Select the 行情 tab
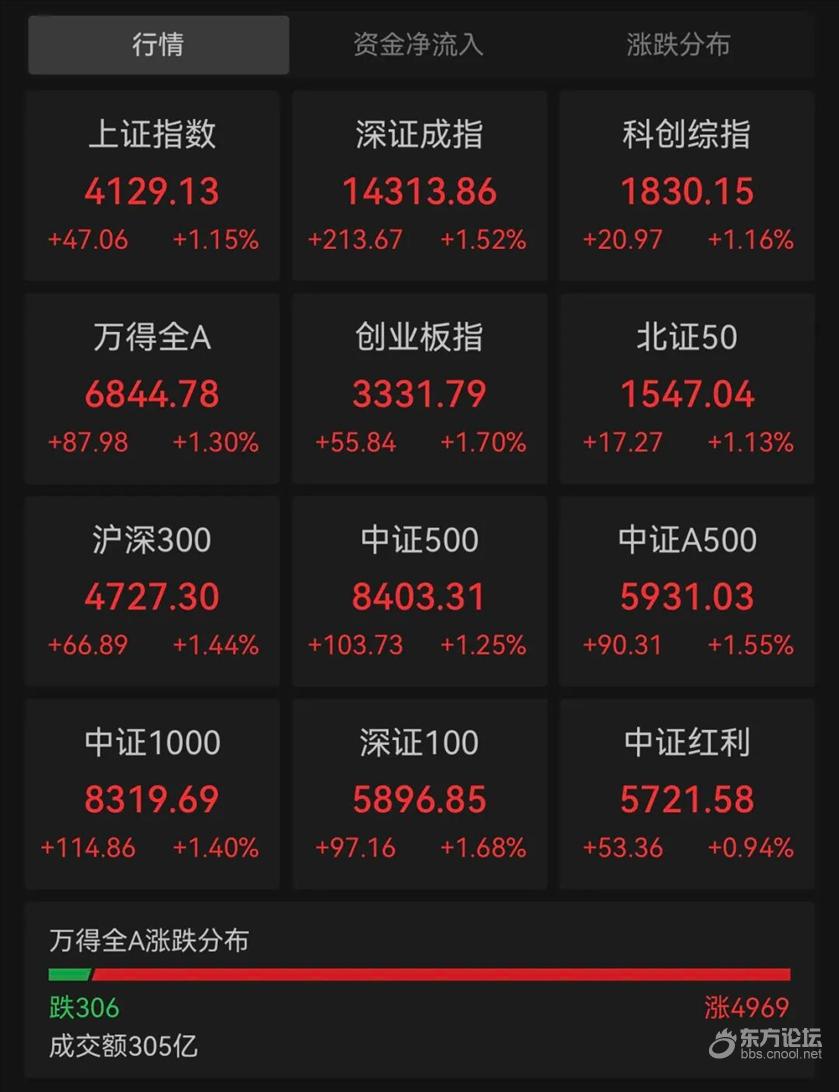The width and height of the screenshot is (839, 1092). [158, 45]
